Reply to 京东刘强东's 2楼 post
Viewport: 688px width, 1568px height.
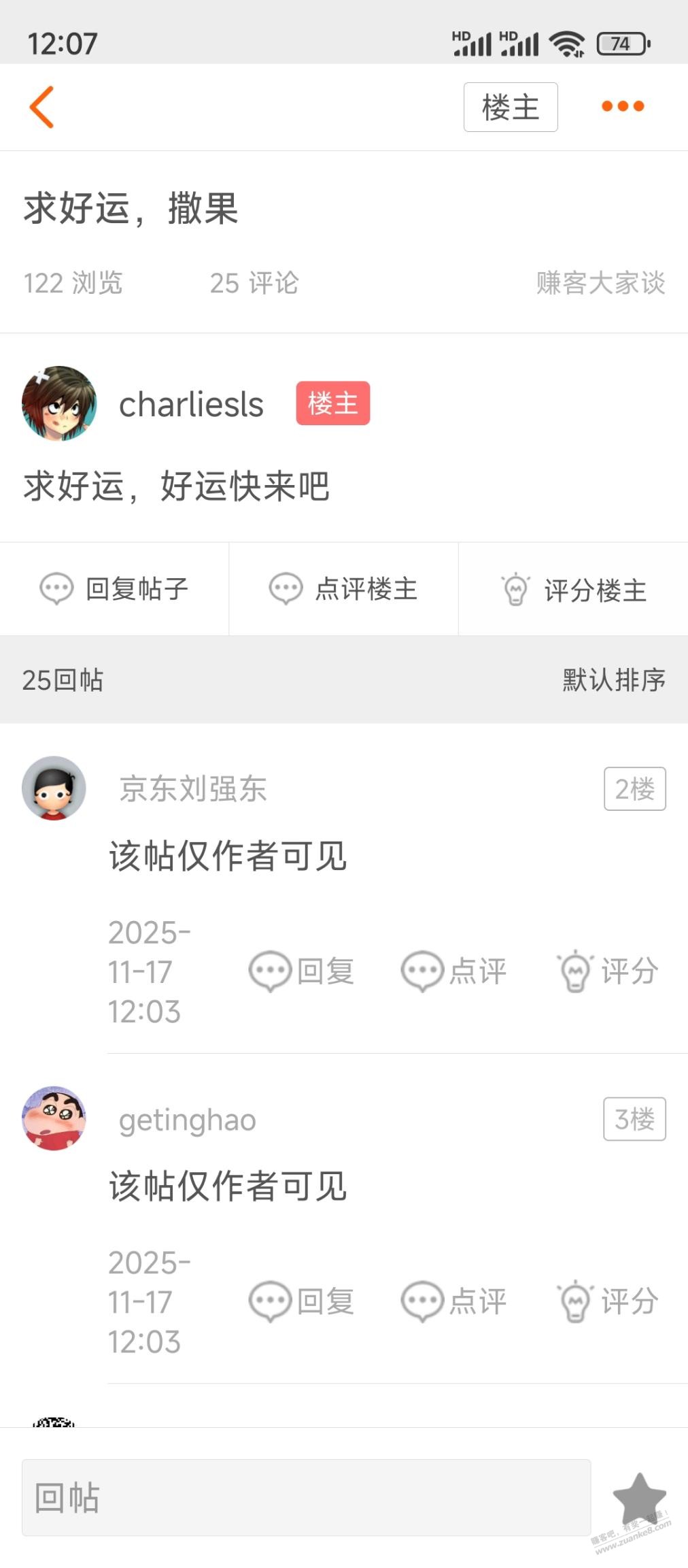pyautogui.click(x=301, y=971)
